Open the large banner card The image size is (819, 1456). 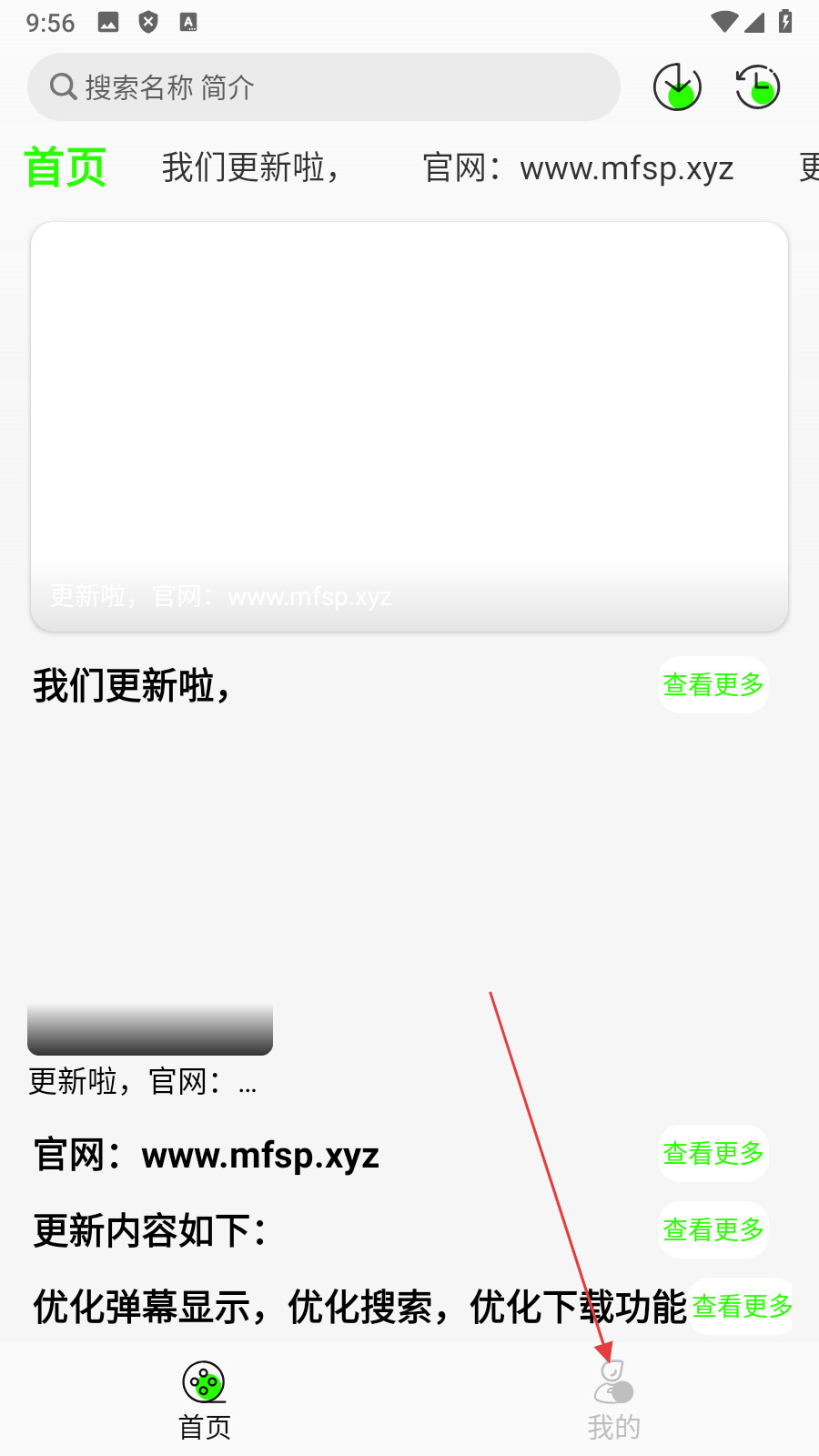(x=409, y=426)
